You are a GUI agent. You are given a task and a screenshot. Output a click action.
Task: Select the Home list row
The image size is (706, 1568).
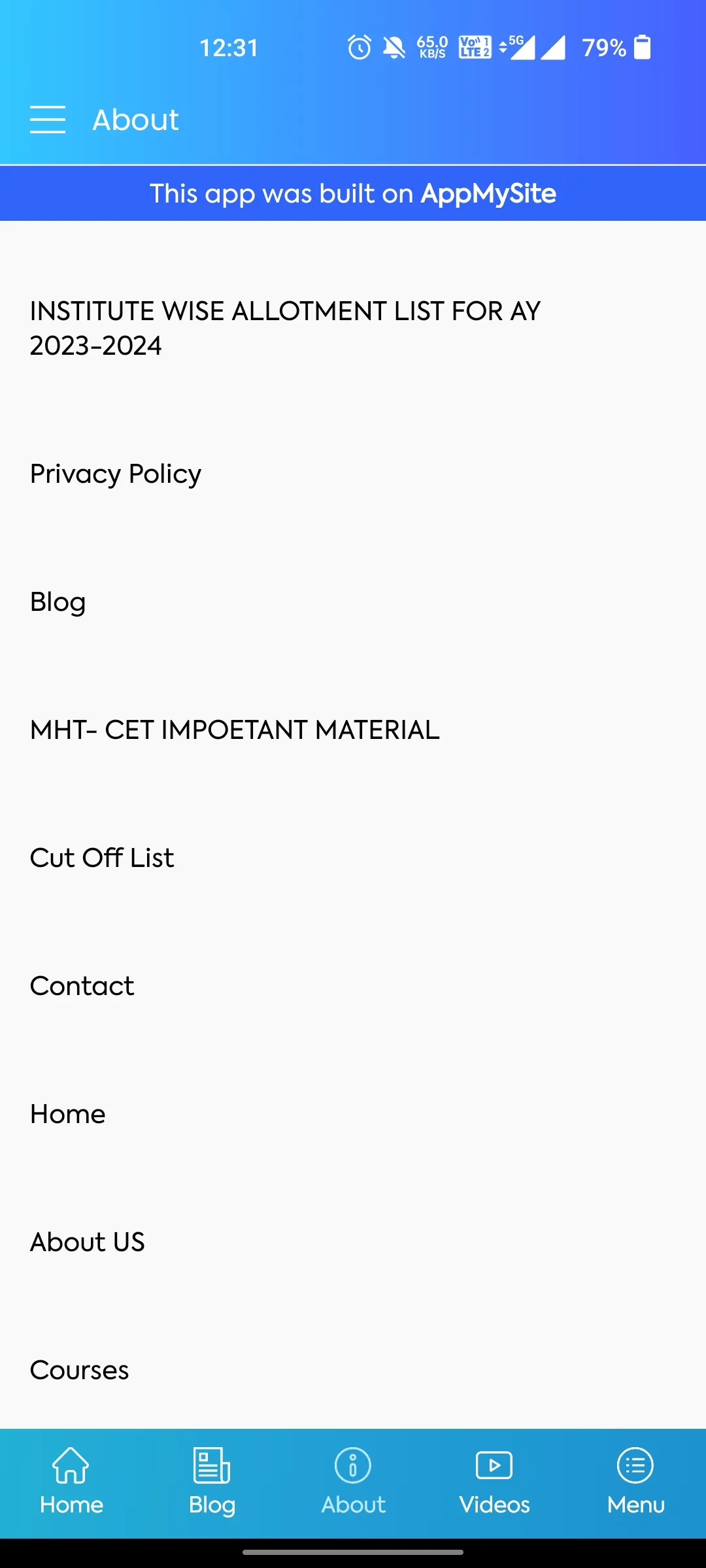coord(68,1114)
